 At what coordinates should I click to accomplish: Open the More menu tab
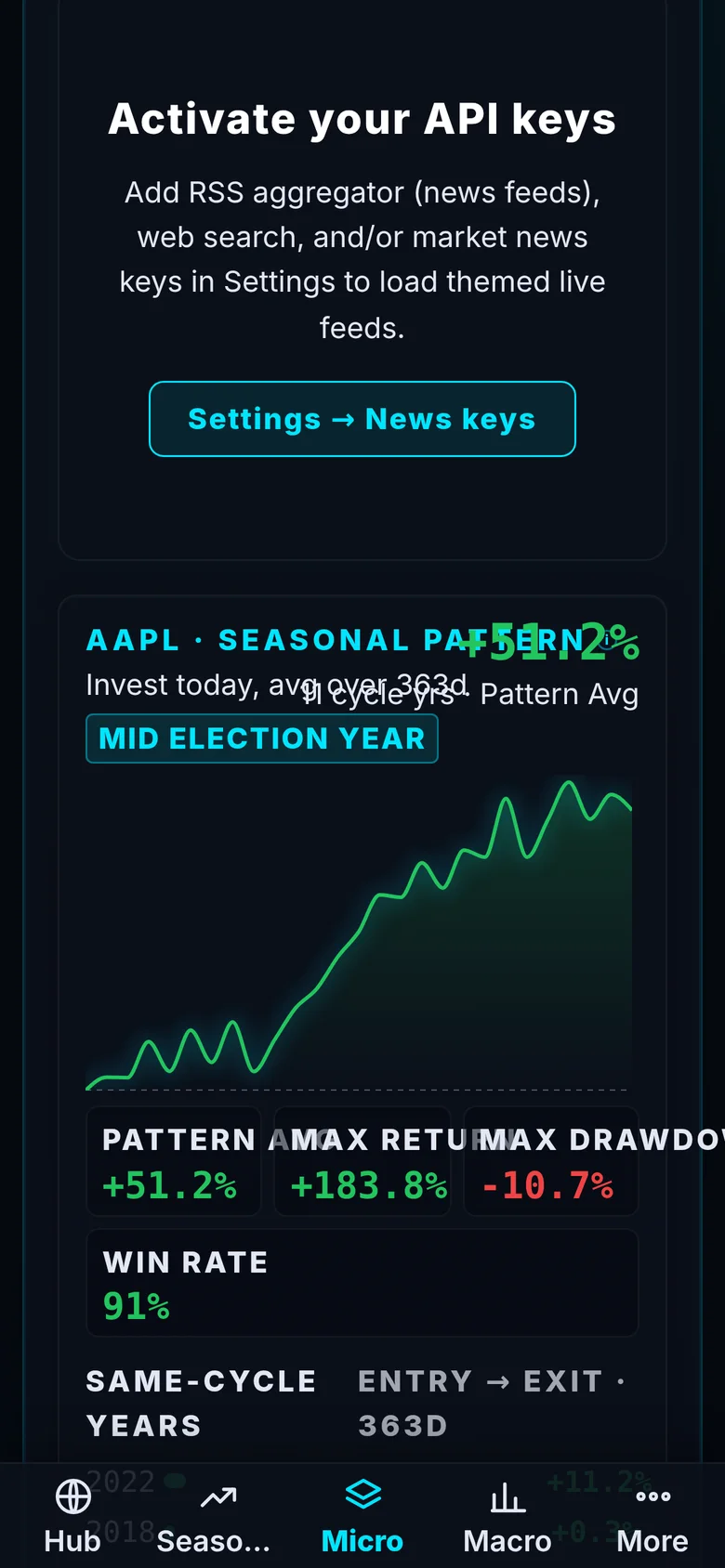[652, 1517]
